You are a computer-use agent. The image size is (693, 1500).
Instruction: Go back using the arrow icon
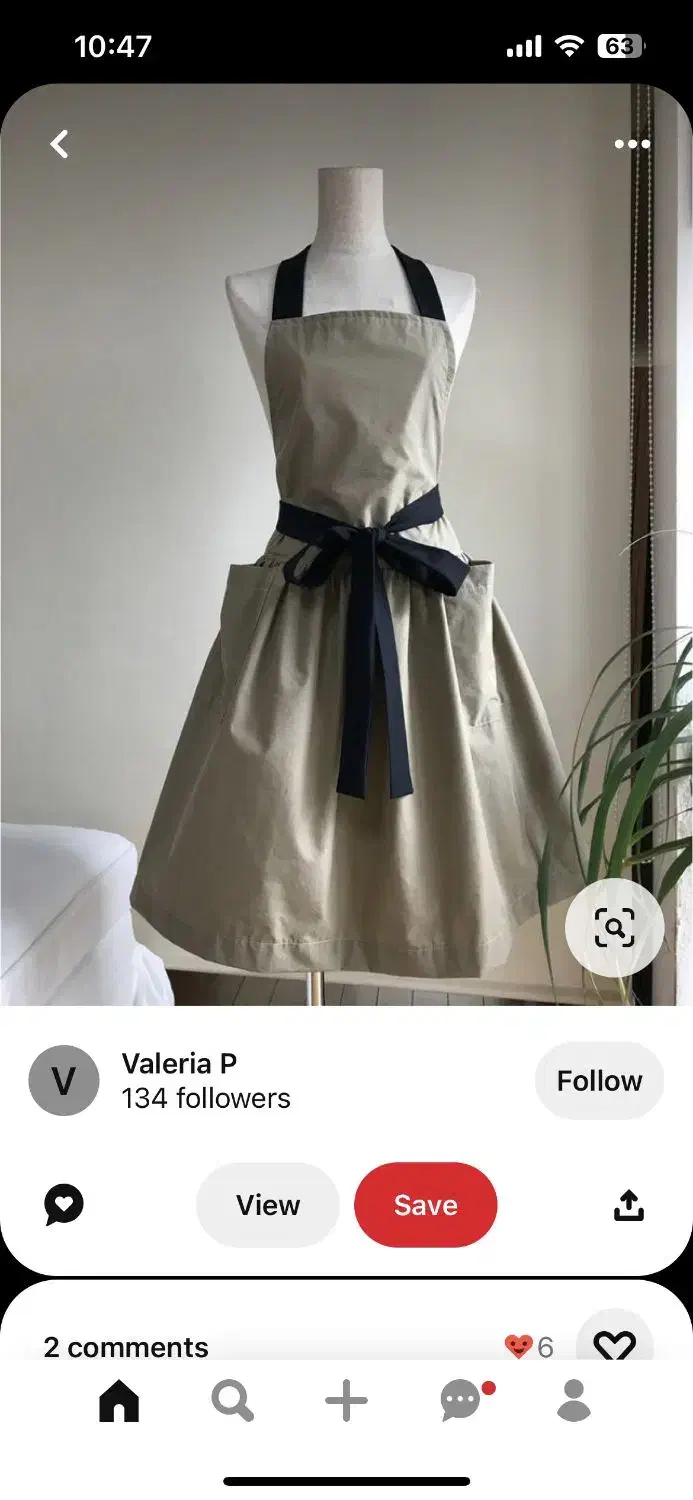(x=60, y=144)
